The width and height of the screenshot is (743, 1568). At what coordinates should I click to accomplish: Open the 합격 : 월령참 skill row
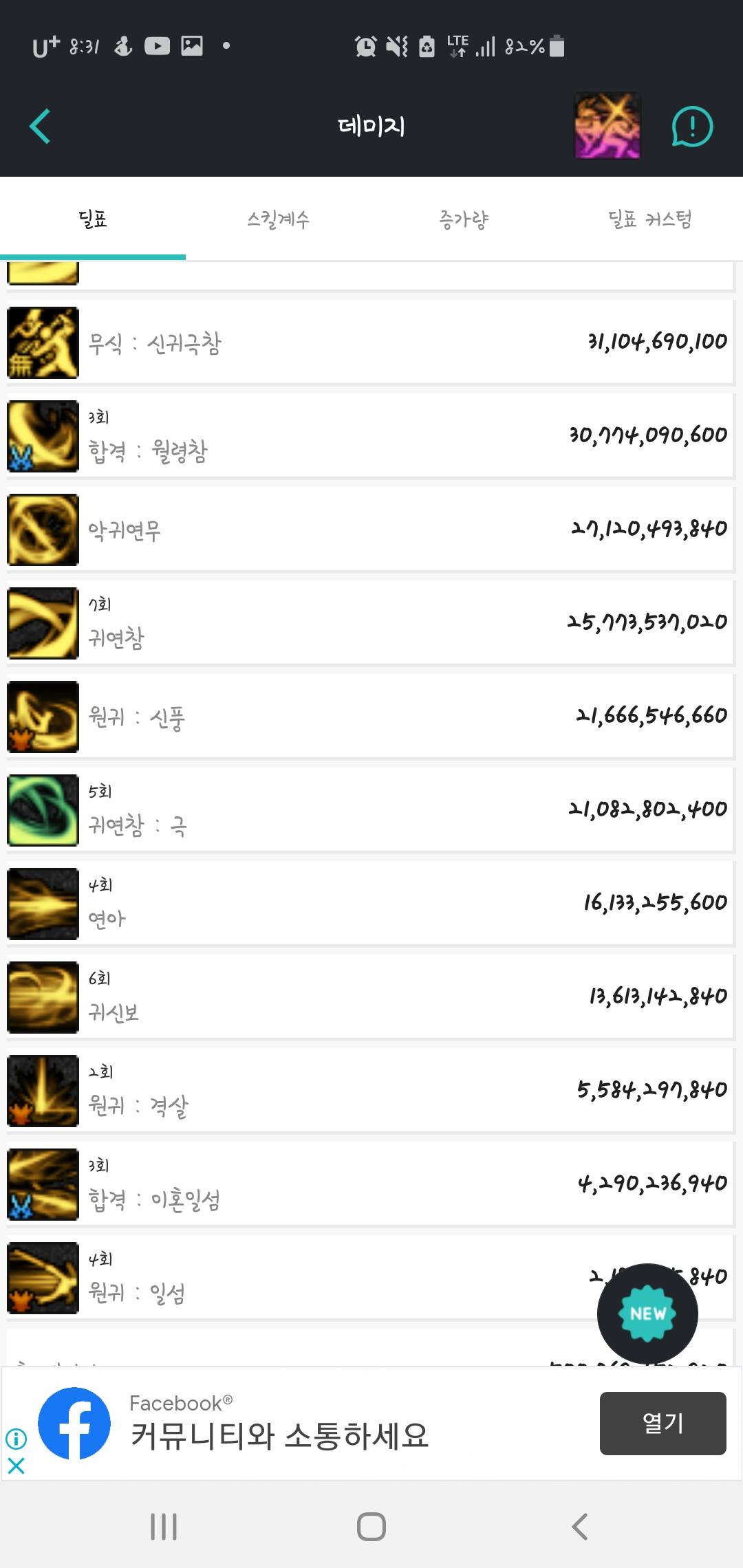370,436
